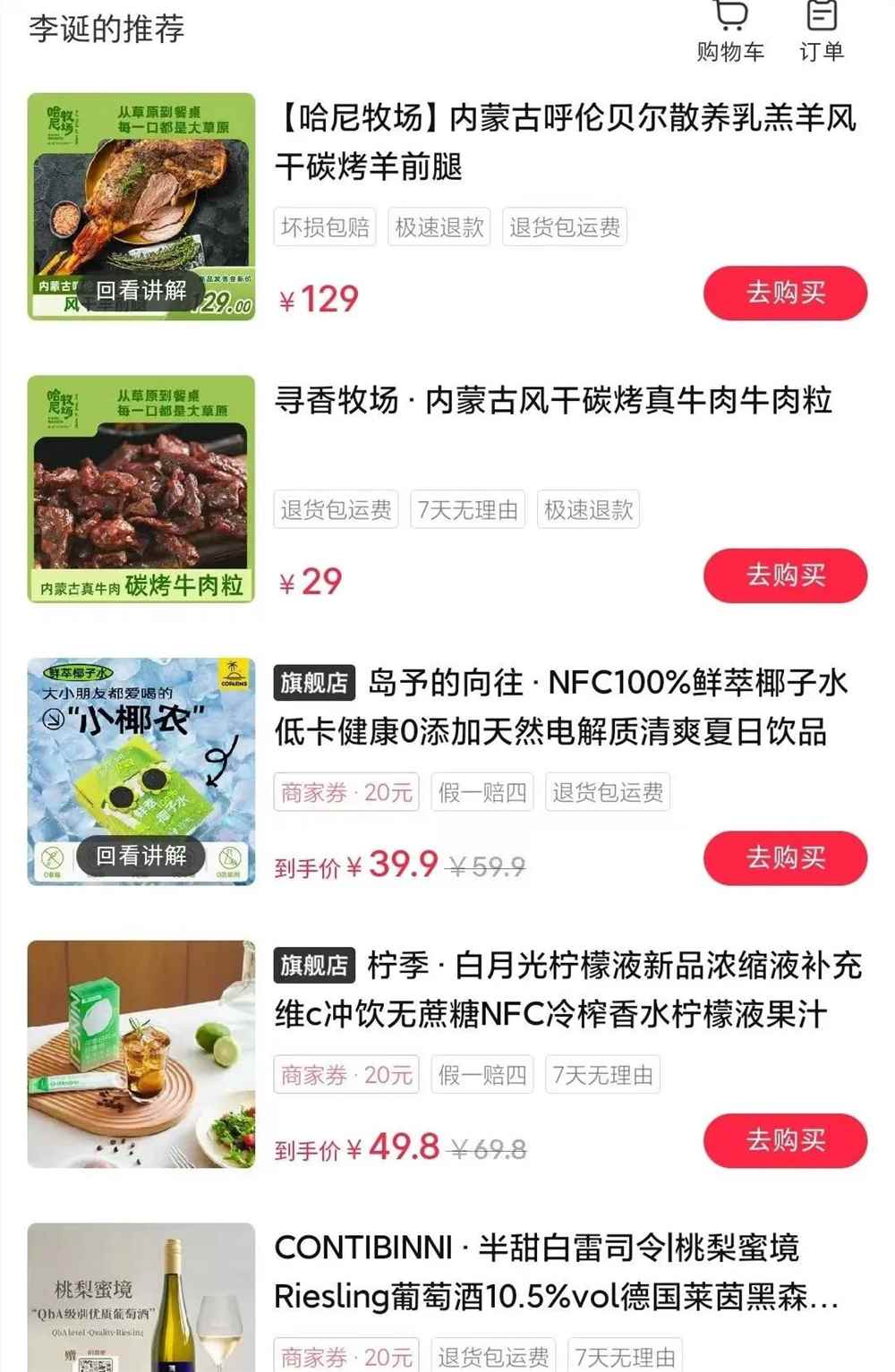
Task: Click the 坏损包赔 tag on the lamb product
Action: [325, 228]
